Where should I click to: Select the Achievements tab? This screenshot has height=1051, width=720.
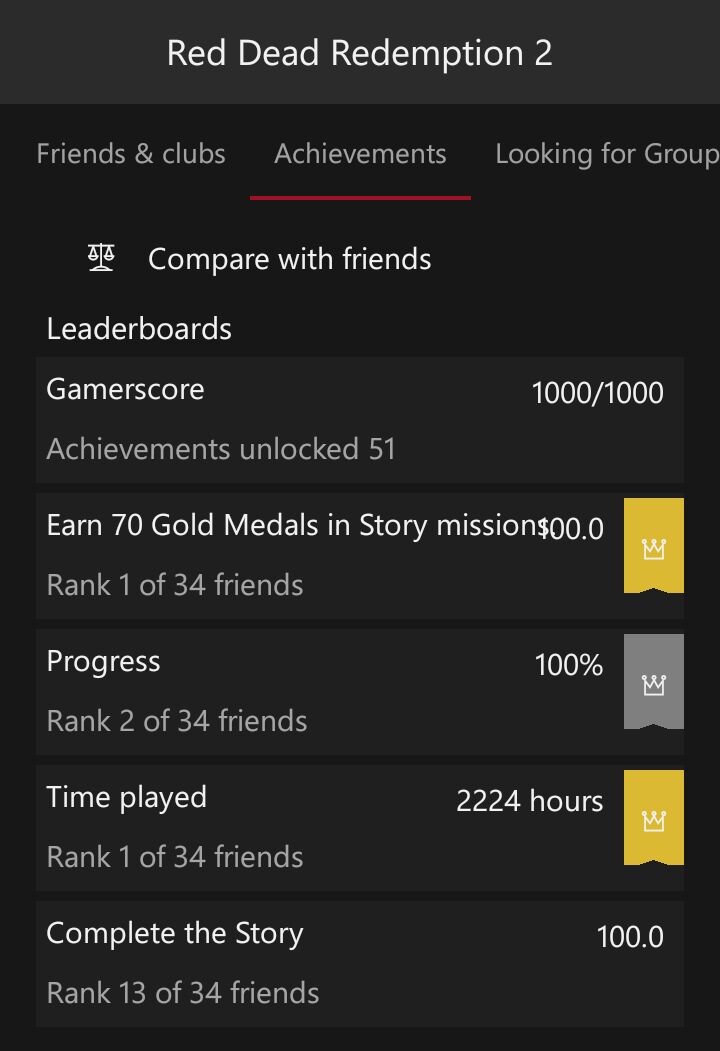pos(360,154)
